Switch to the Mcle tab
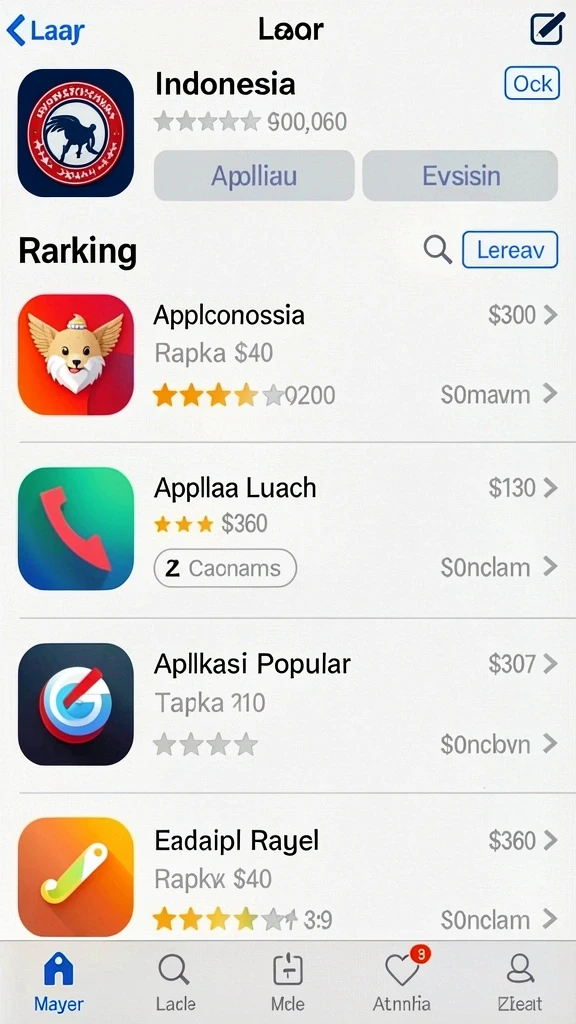 tap(287, 982)
